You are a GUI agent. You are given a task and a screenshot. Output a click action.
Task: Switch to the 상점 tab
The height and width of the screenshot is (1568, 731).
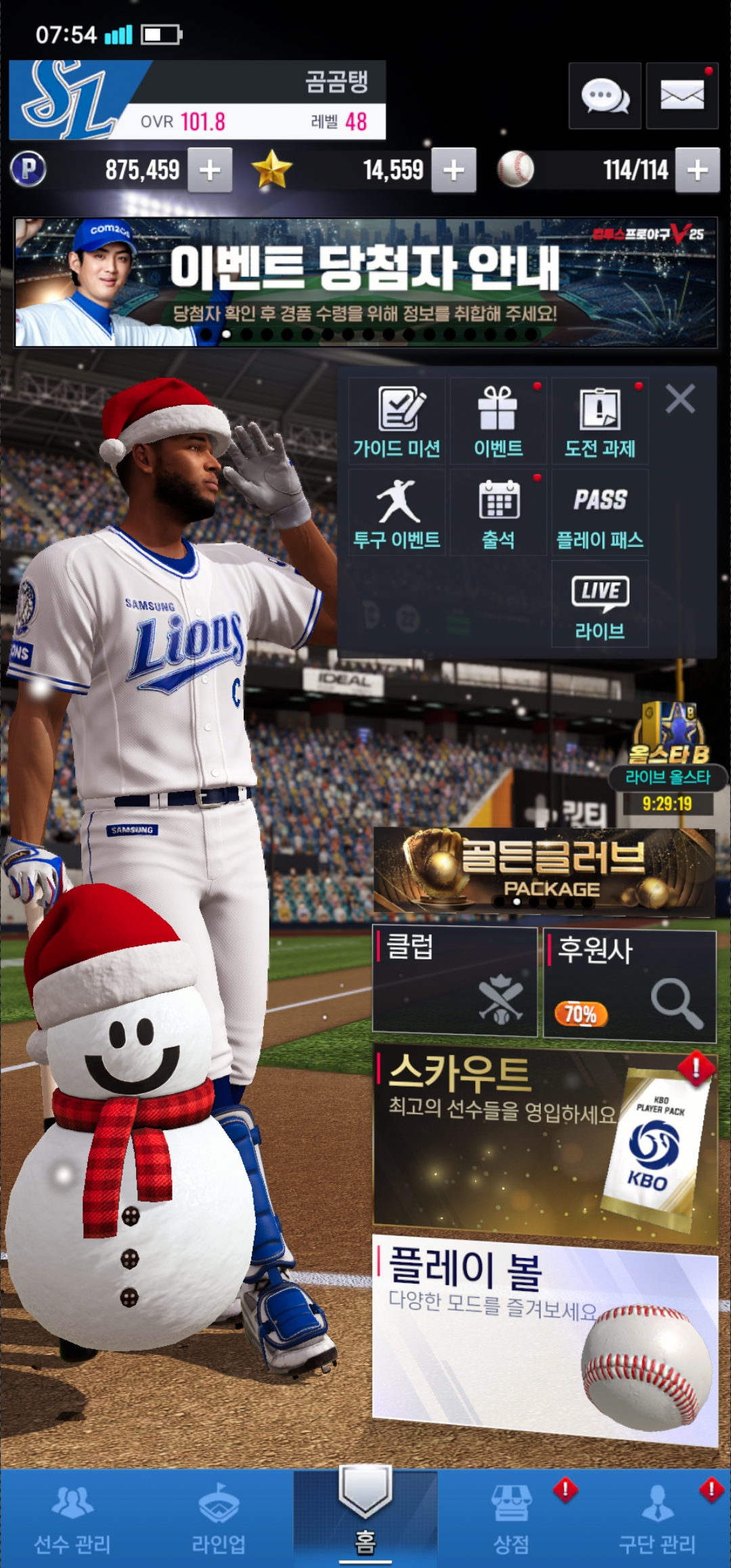click(512, 1518)
